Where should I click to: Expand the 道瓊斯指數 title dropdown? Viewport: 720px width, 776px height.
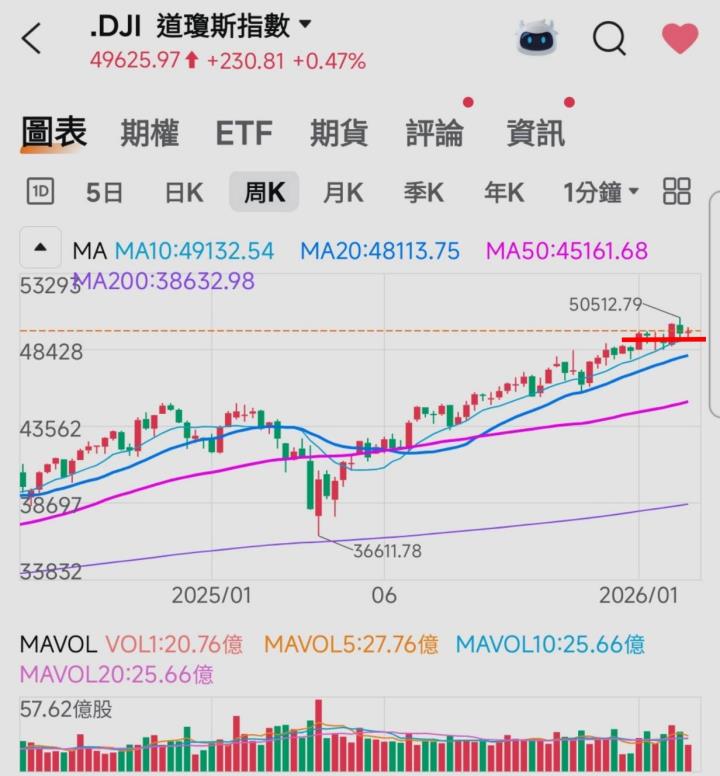(305, 24)
